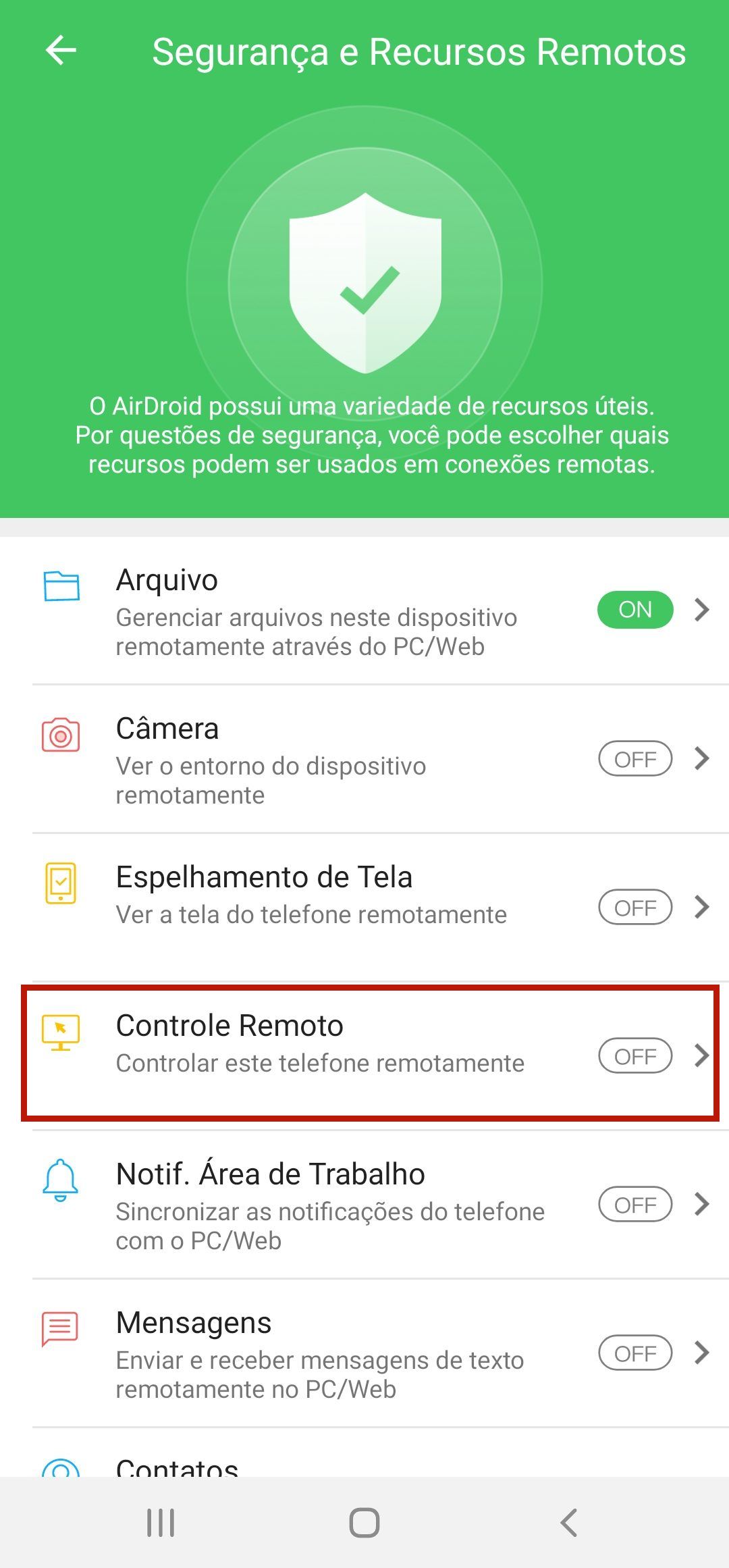729x1568 pixels.
Task: Click the Espelhamento de Tela phone icon
Action: coord(62,884)
